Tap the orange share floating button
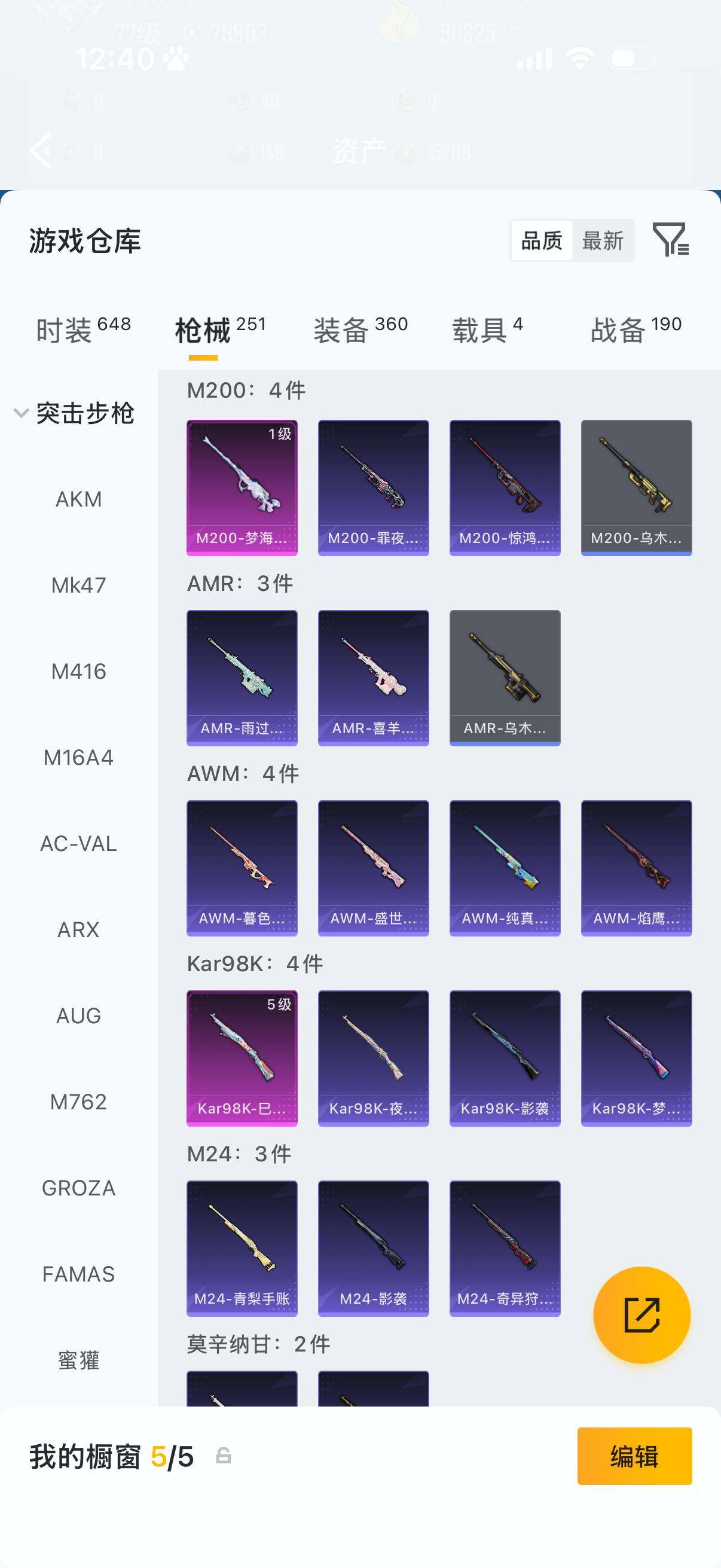Viewport: 721px width, 1568px height. [x=642, y=1315]
